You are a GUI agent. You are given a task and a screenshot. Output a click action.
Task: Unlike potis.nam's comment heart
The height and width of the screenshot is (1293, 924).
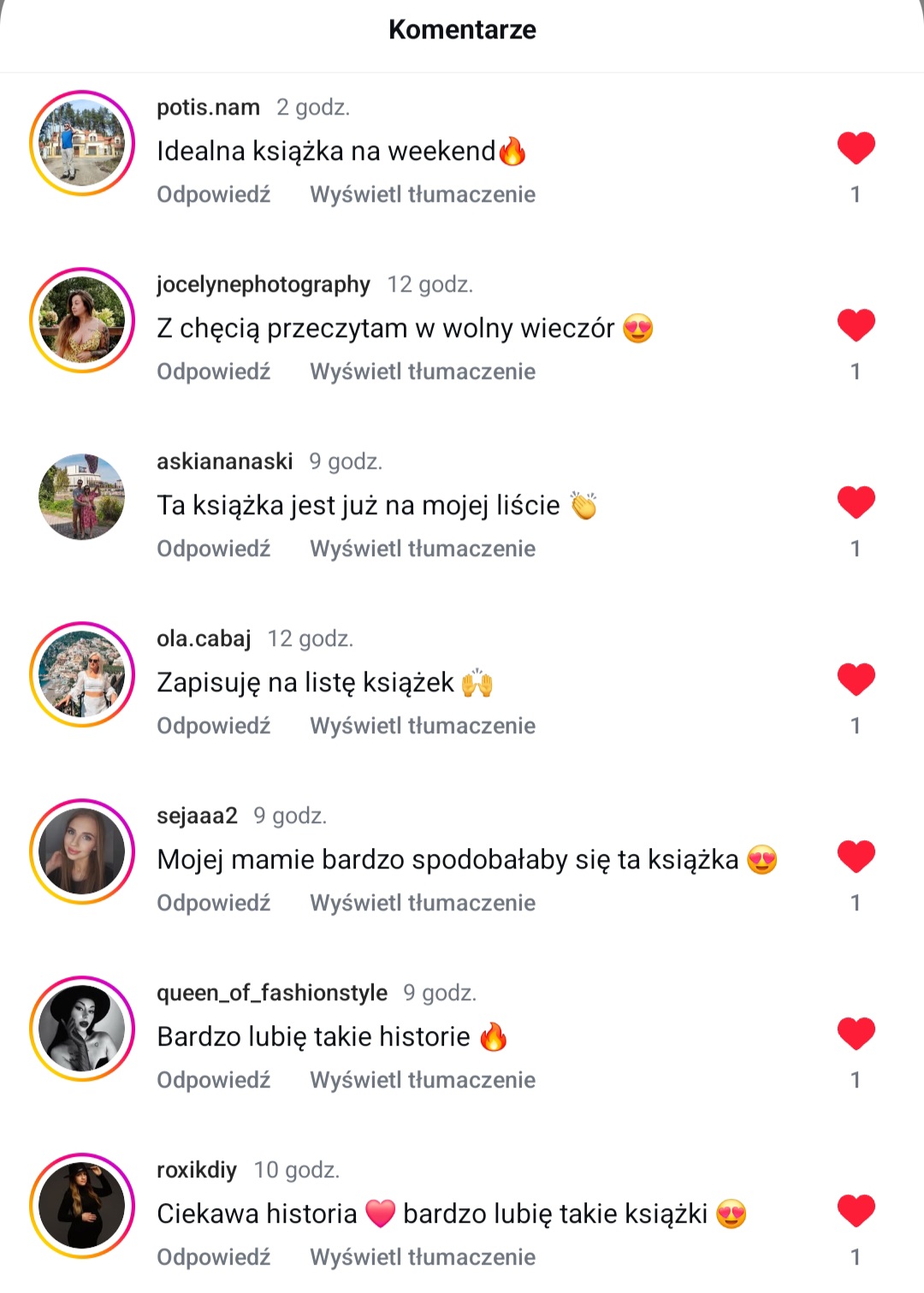[x=856, y=148]
